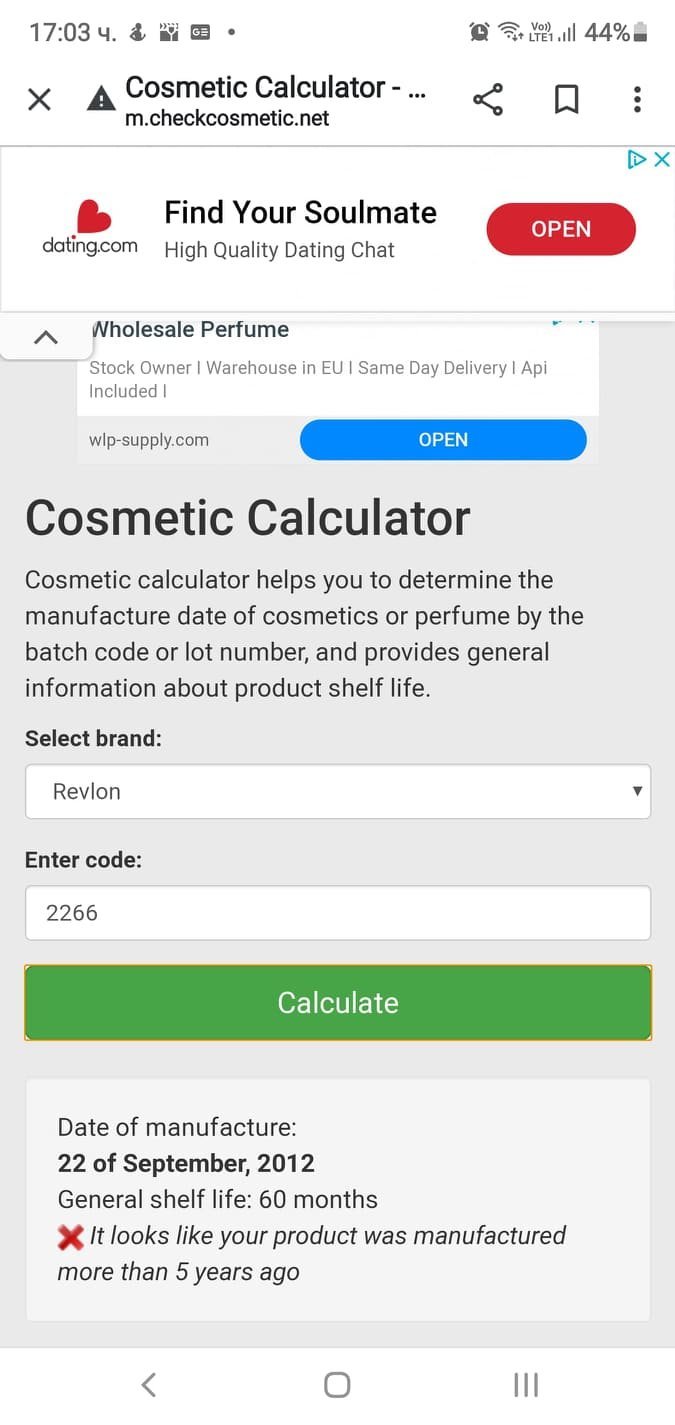Collapse the ad with the chevron
Viewport: 675px width, 1425px height.
coord(45,338)
